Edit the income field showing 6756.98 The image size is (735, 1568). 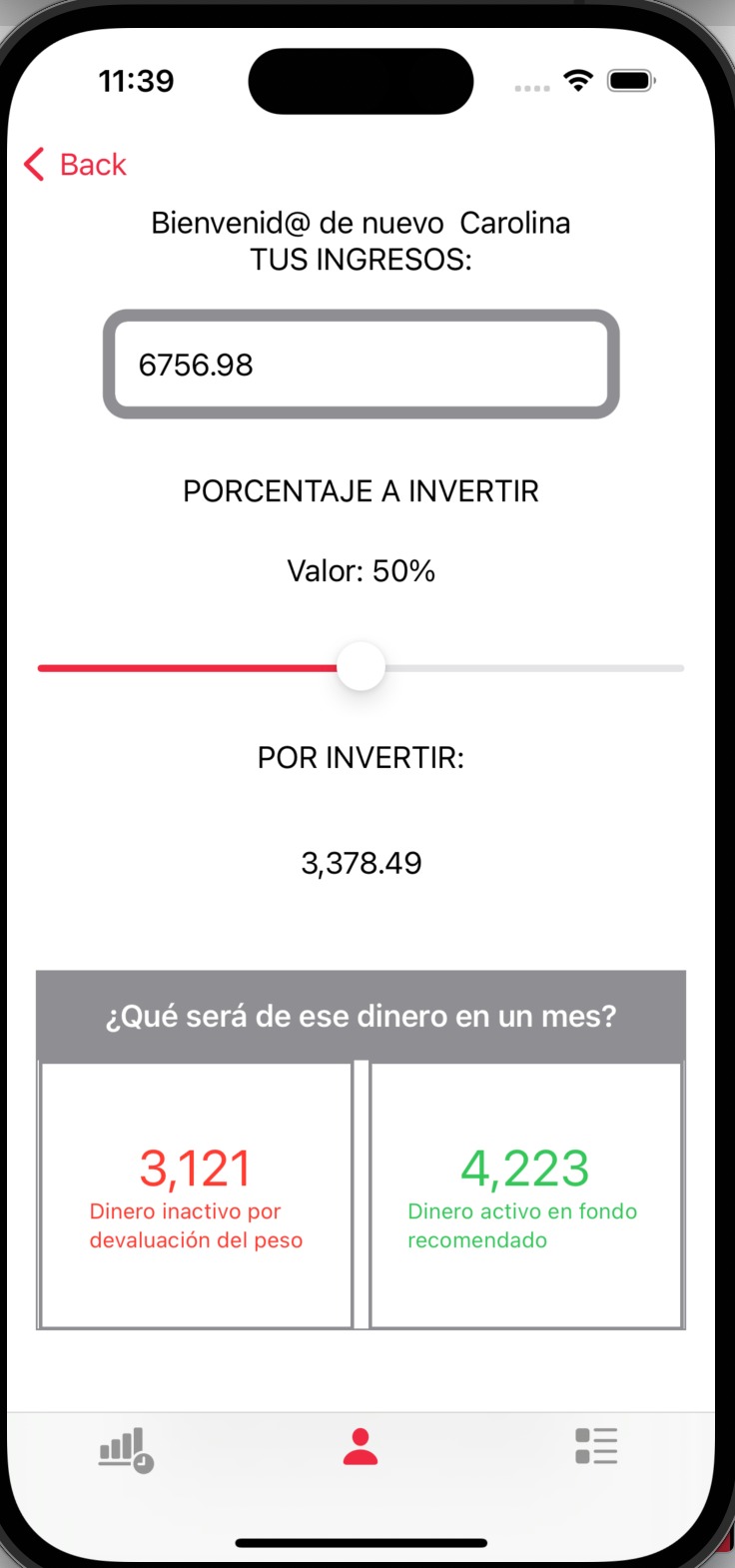[361, 365]
